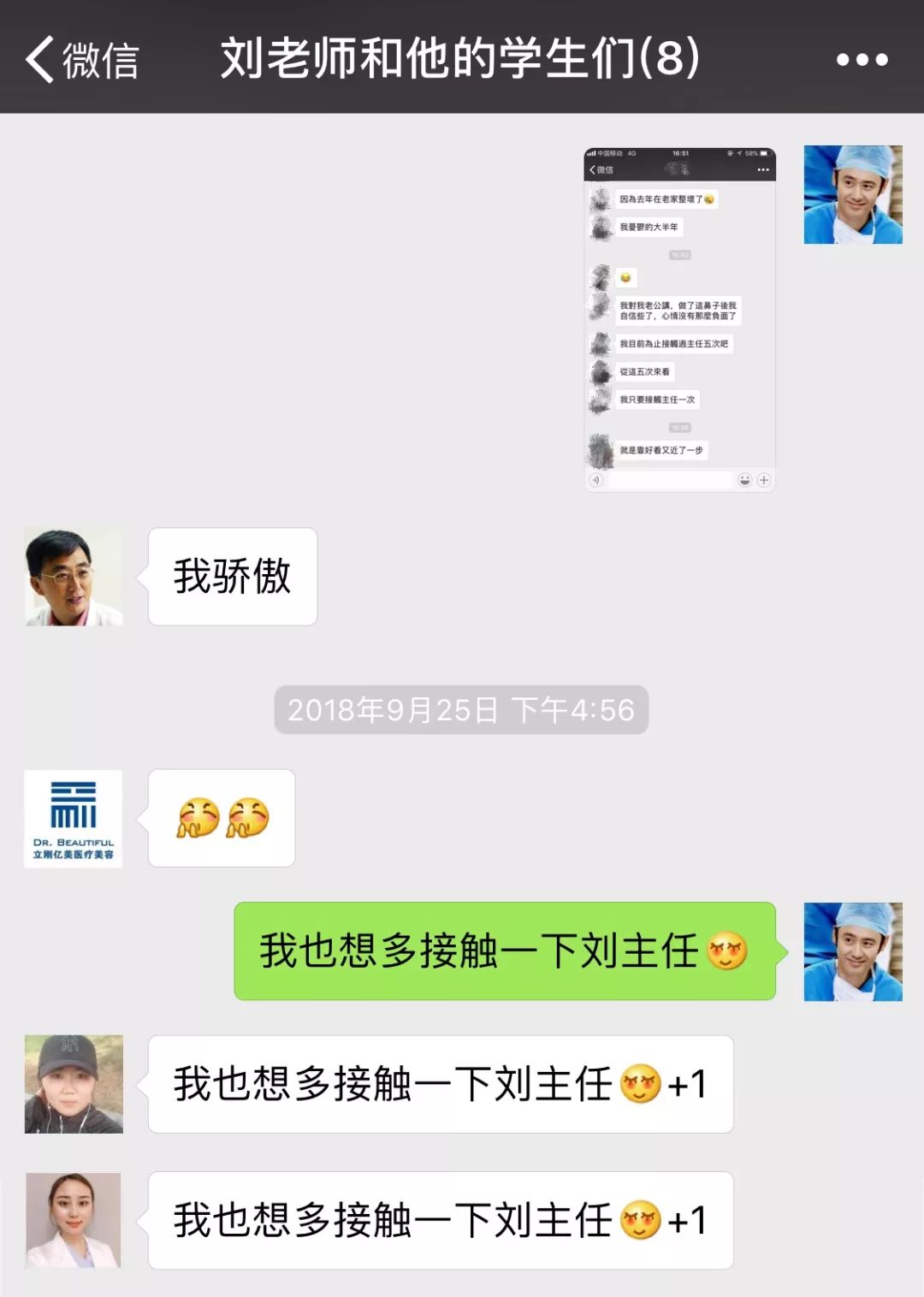Go back to the 微信 chat list
924x1297 pixels.
point(81,60)
